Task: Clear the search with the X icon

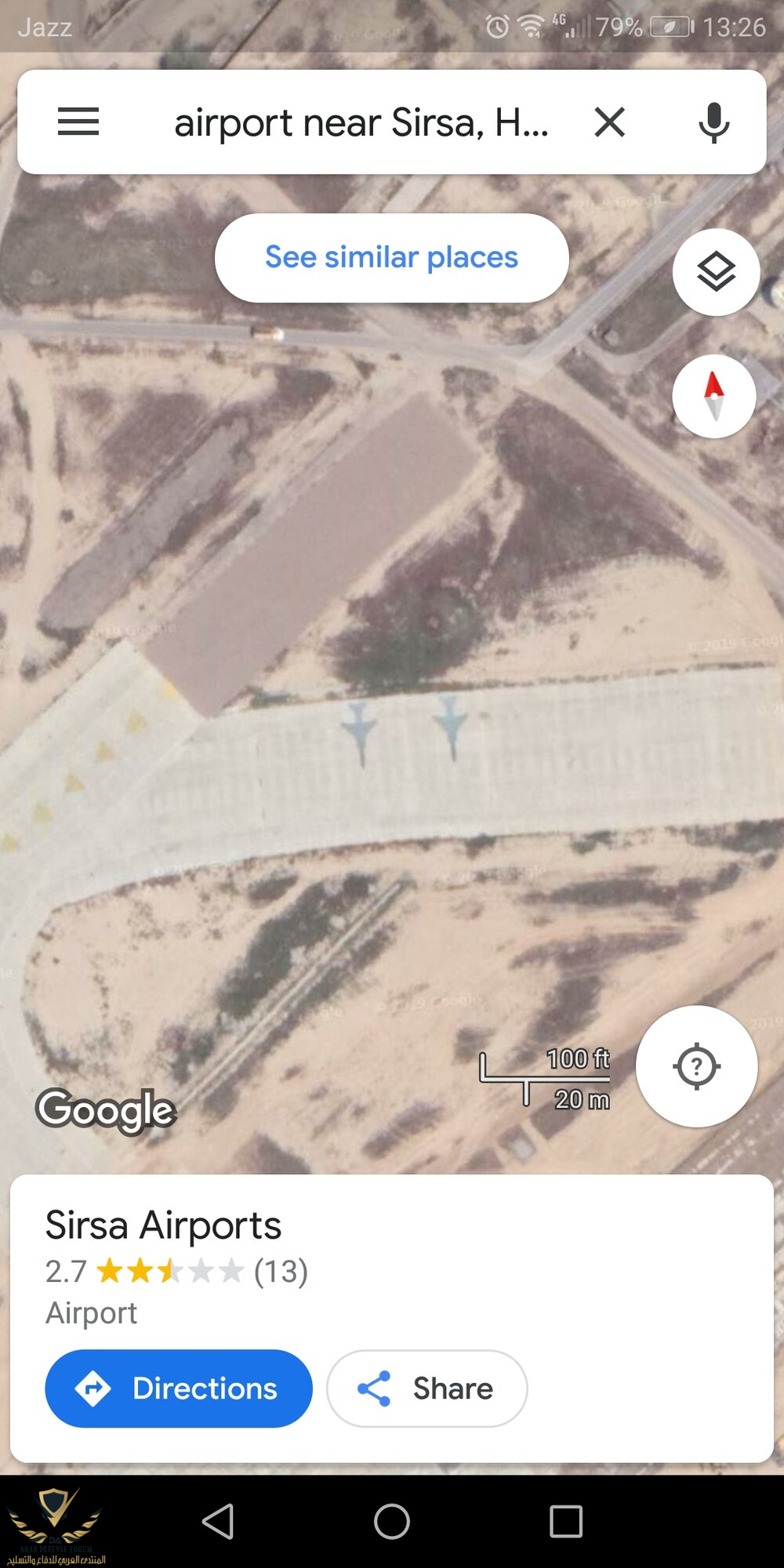Action: pos(610,122)
